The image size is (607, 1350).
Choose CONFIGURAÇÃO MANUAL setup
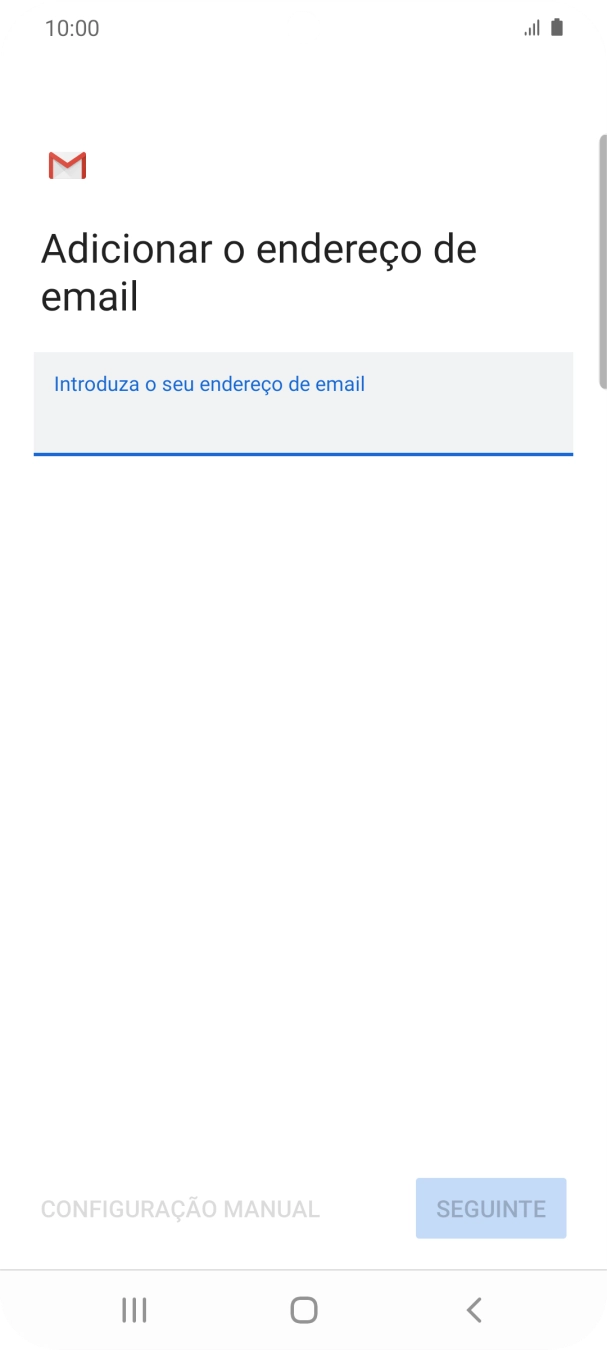(180, 1209)
